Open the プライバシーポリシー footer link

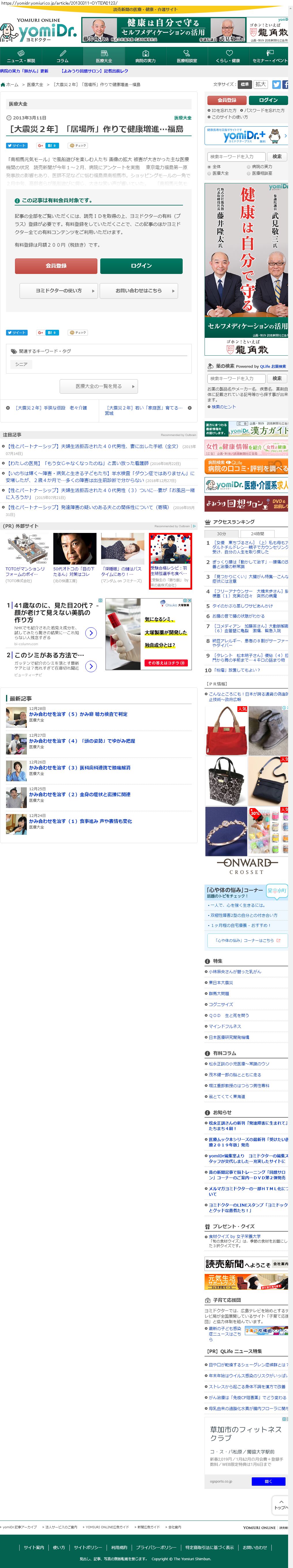[x=156, y=1547]
